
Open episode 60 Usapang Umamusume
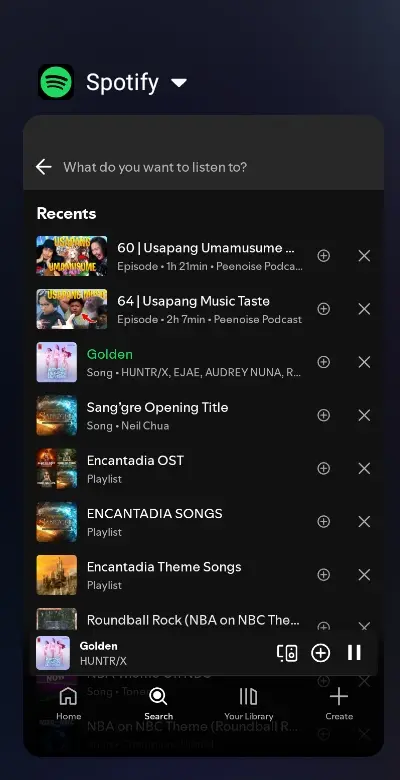pos(169,256)
